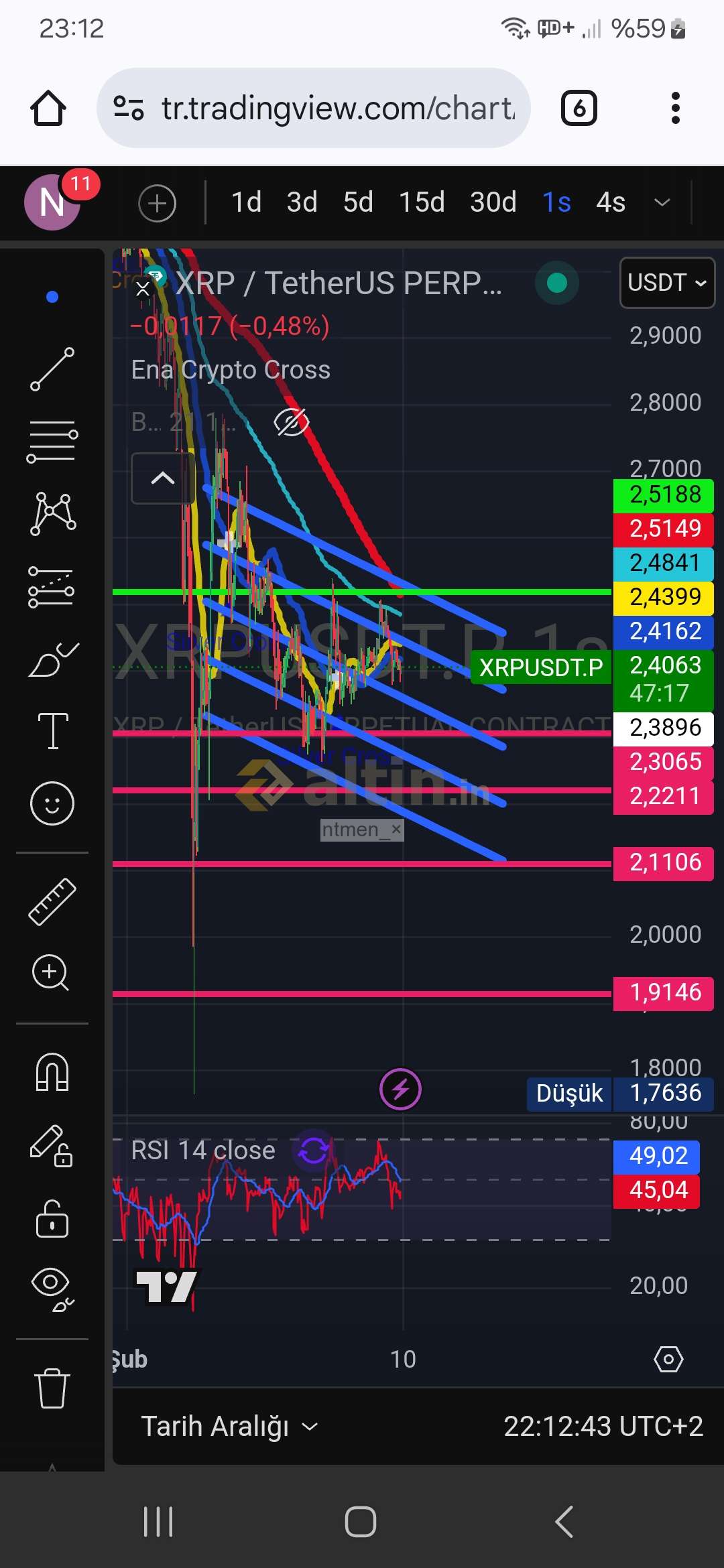Viewport: 724px width, 1568px height.
Task: Select the text tool
Action: [x=53, y=730]
